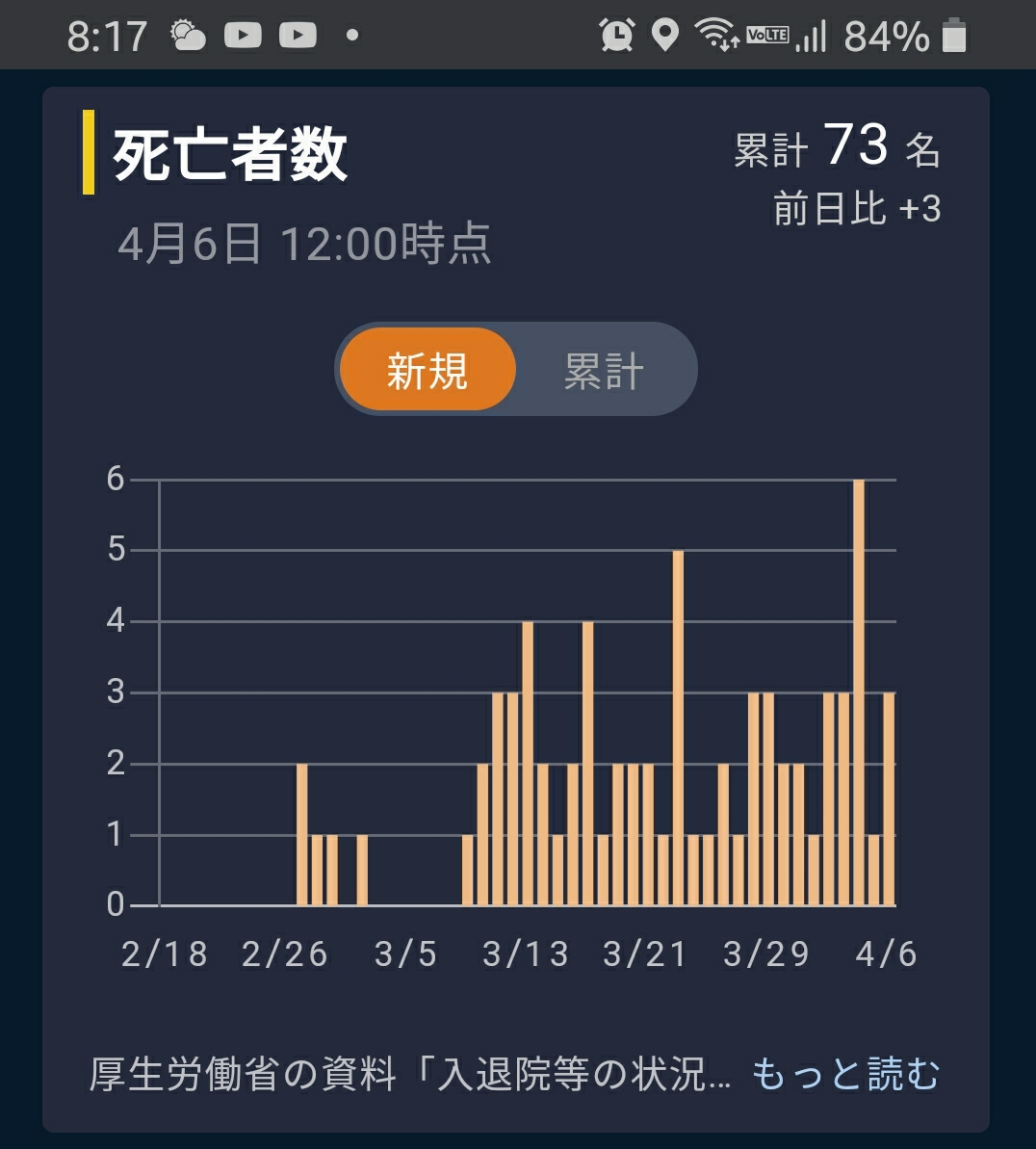Open the もっと読む read more link
The image size is (1036, 1149).
845,1074
